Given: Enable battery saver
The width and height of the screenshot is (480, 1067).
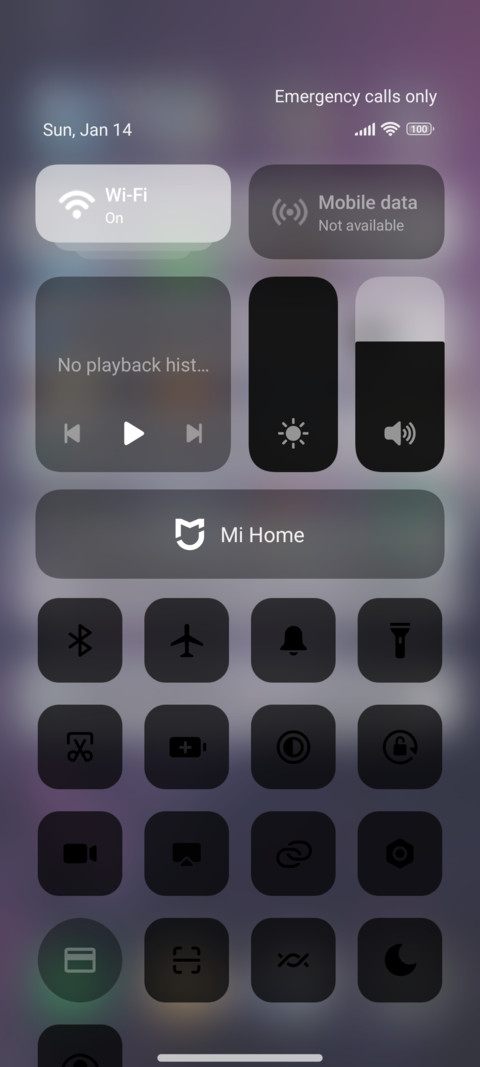Looking at the screenshot, I should (187, 747).
